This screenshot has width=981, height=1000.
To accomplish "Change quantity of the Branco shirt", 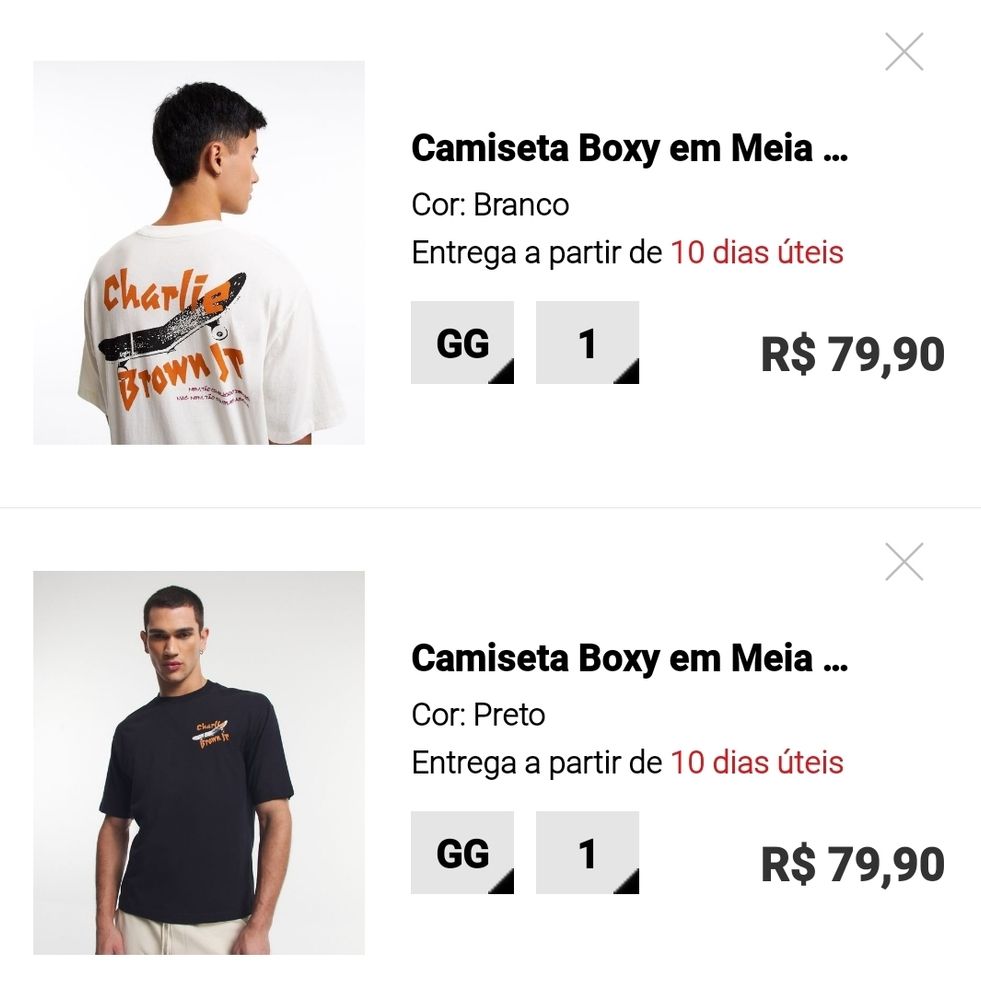I will (587, 343).
